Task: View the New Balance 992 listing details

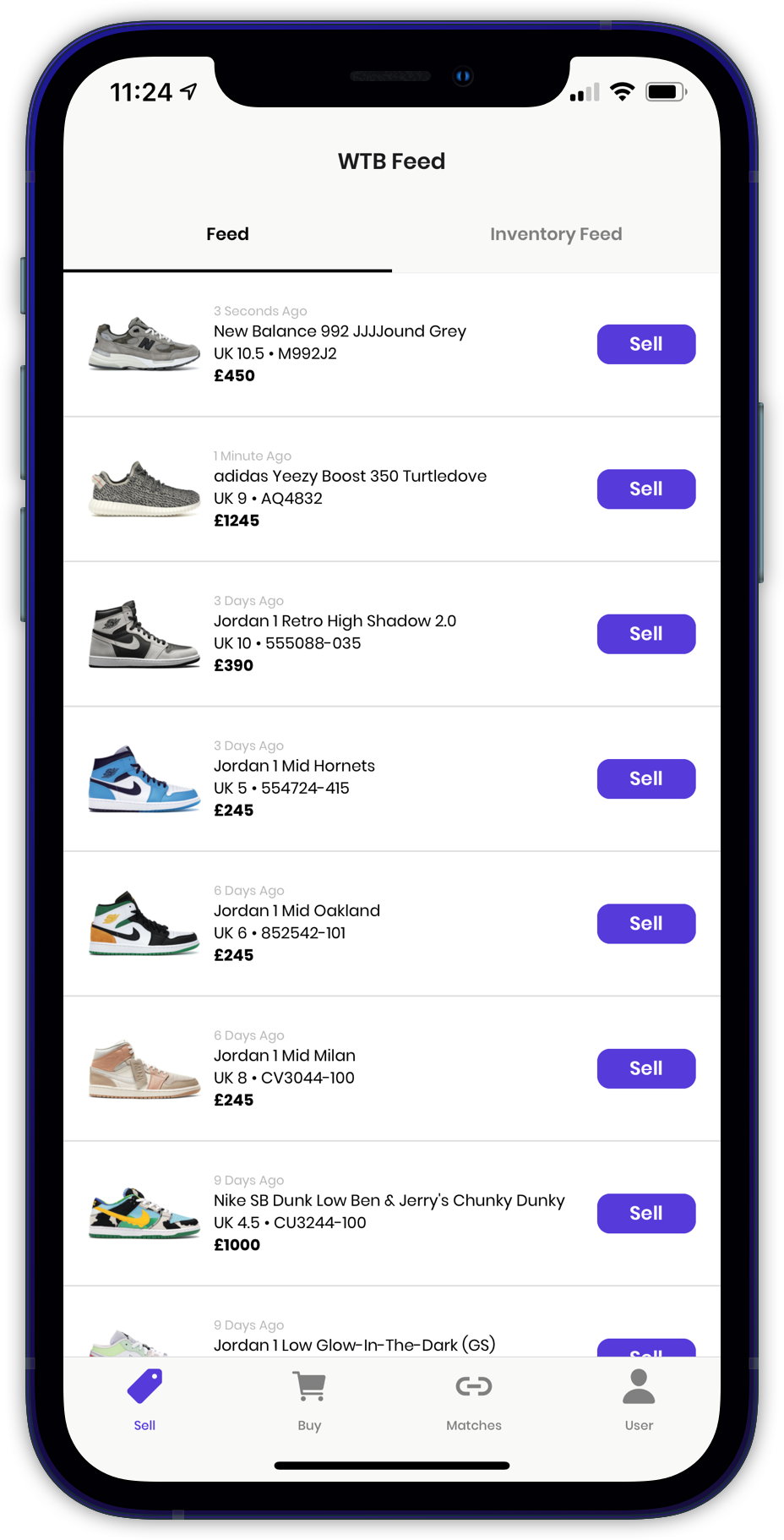Action: pos(339,331)
